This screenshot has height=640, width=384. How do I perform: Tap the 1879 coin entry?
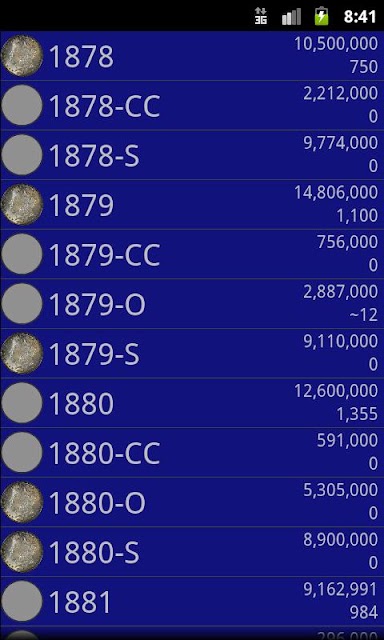[192, 204]
